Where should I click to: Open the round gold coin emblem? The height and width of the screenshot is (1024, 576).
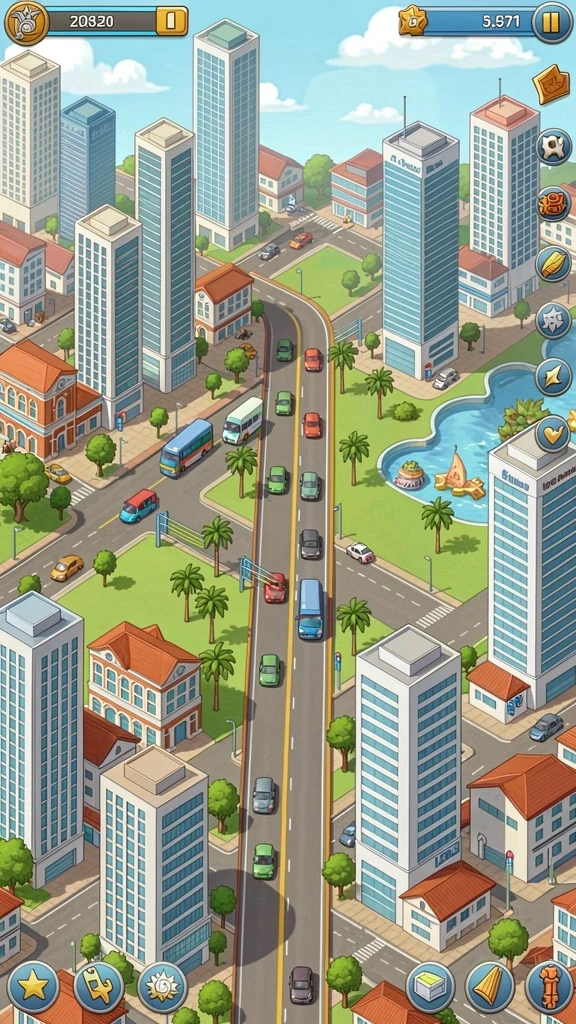[27, 23]
